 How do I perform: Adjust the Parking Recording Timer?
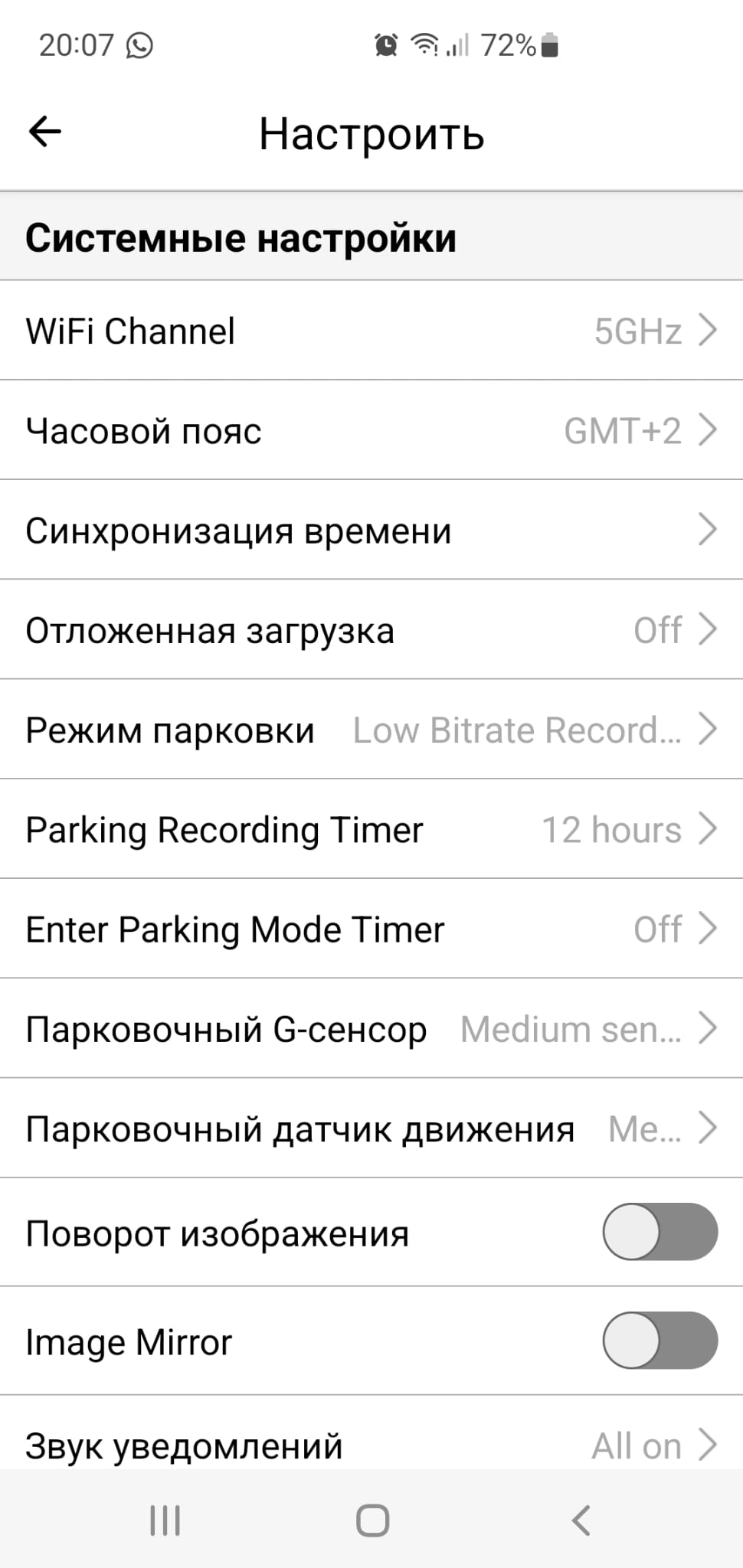click(x=371, y=829)
